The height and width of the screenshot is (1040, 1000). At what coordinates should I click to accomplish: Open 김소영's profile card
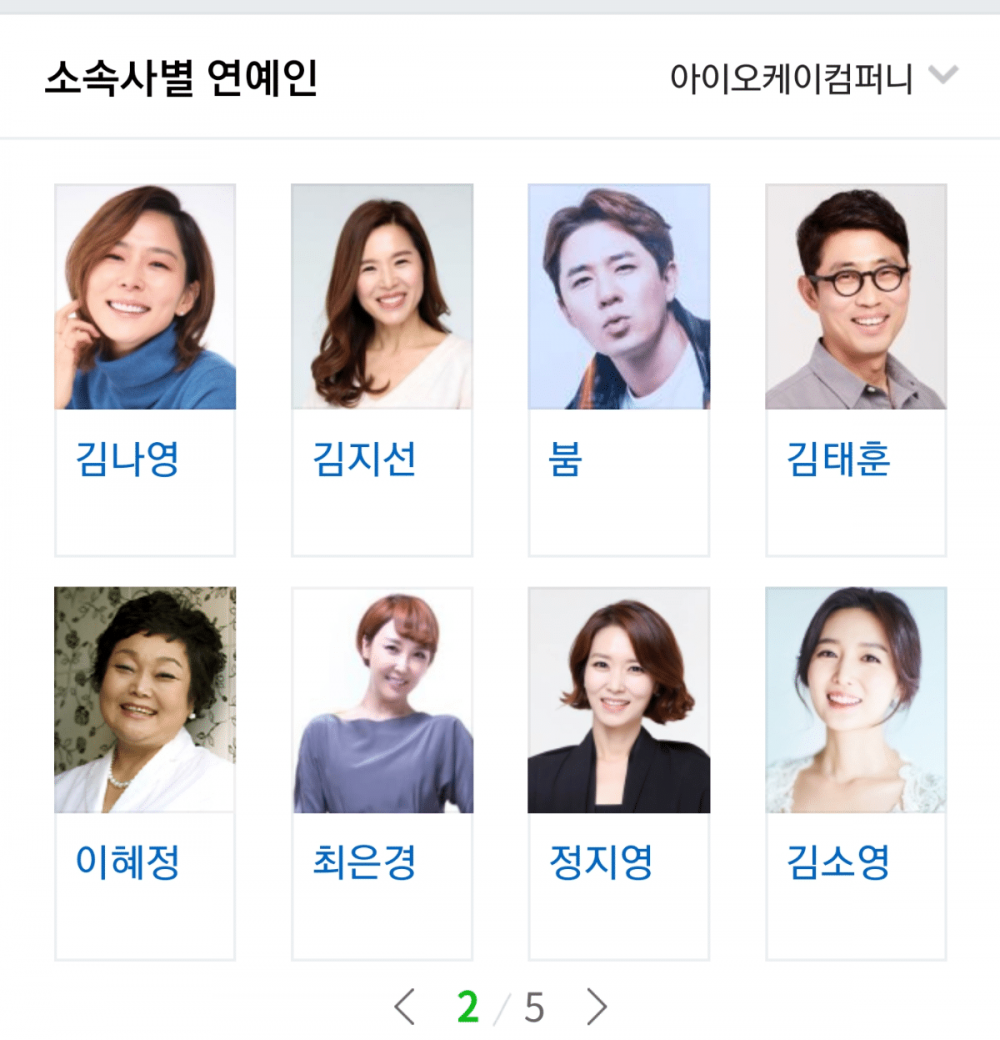pos(856,772)
